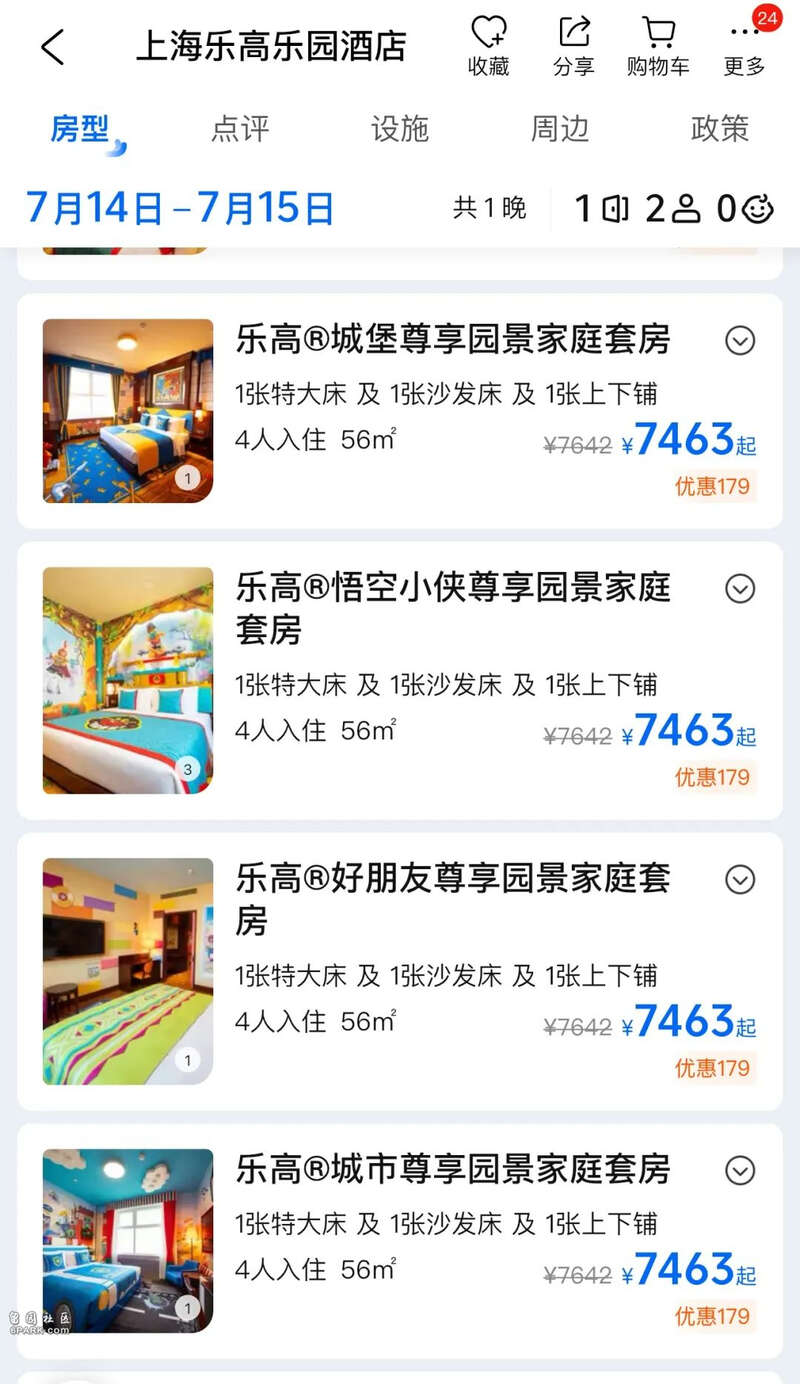View photos of the 城市 city suite

128,1241
